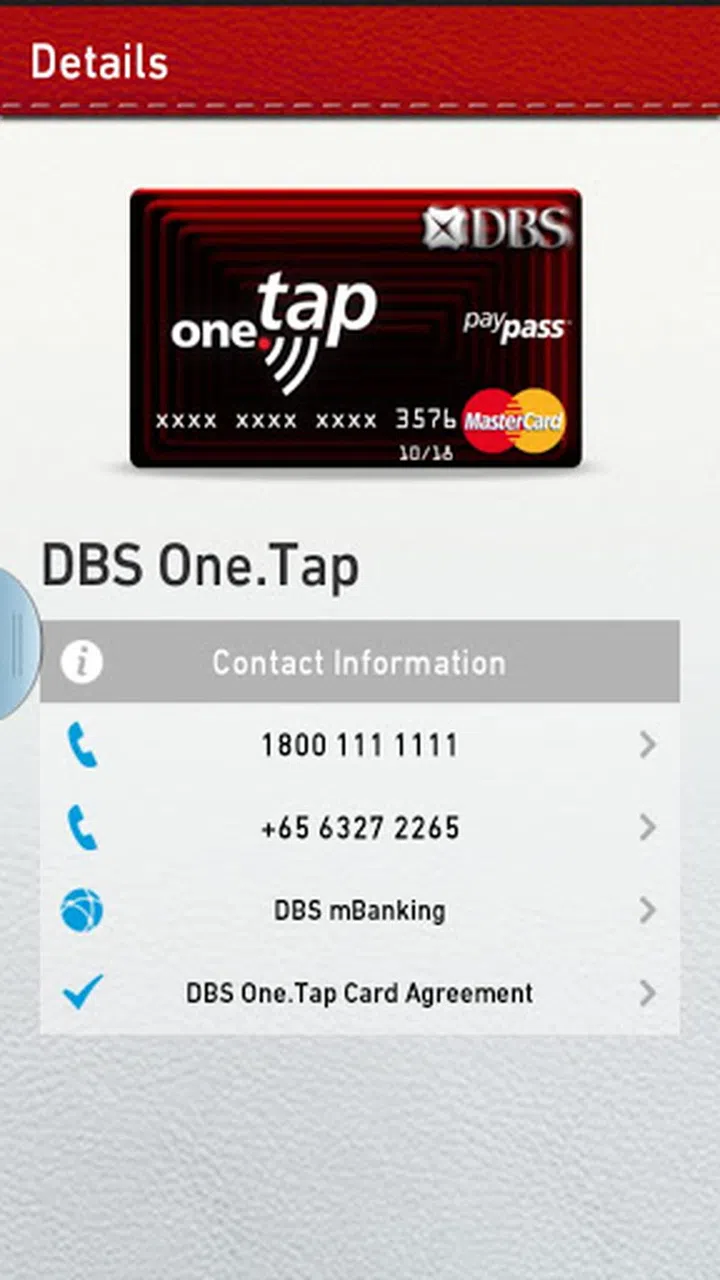Viewport: 720px width, 1280px height.
Task: View DBS One.Tap Card Agreement
Action: click(359, 993)
